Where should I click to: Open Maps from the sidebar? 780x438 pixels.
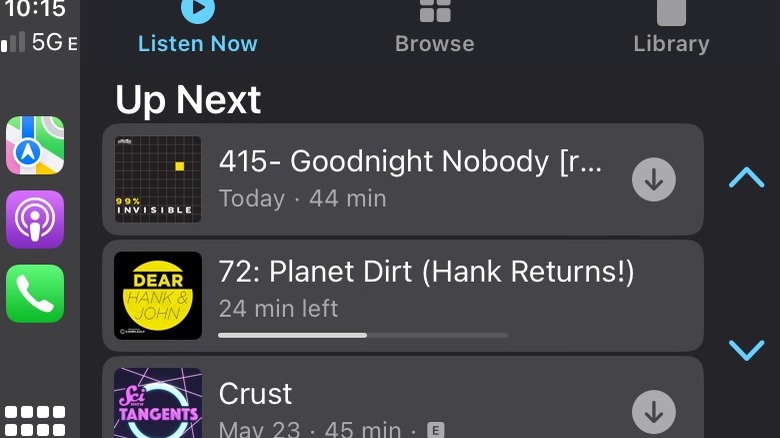[35, 146]
